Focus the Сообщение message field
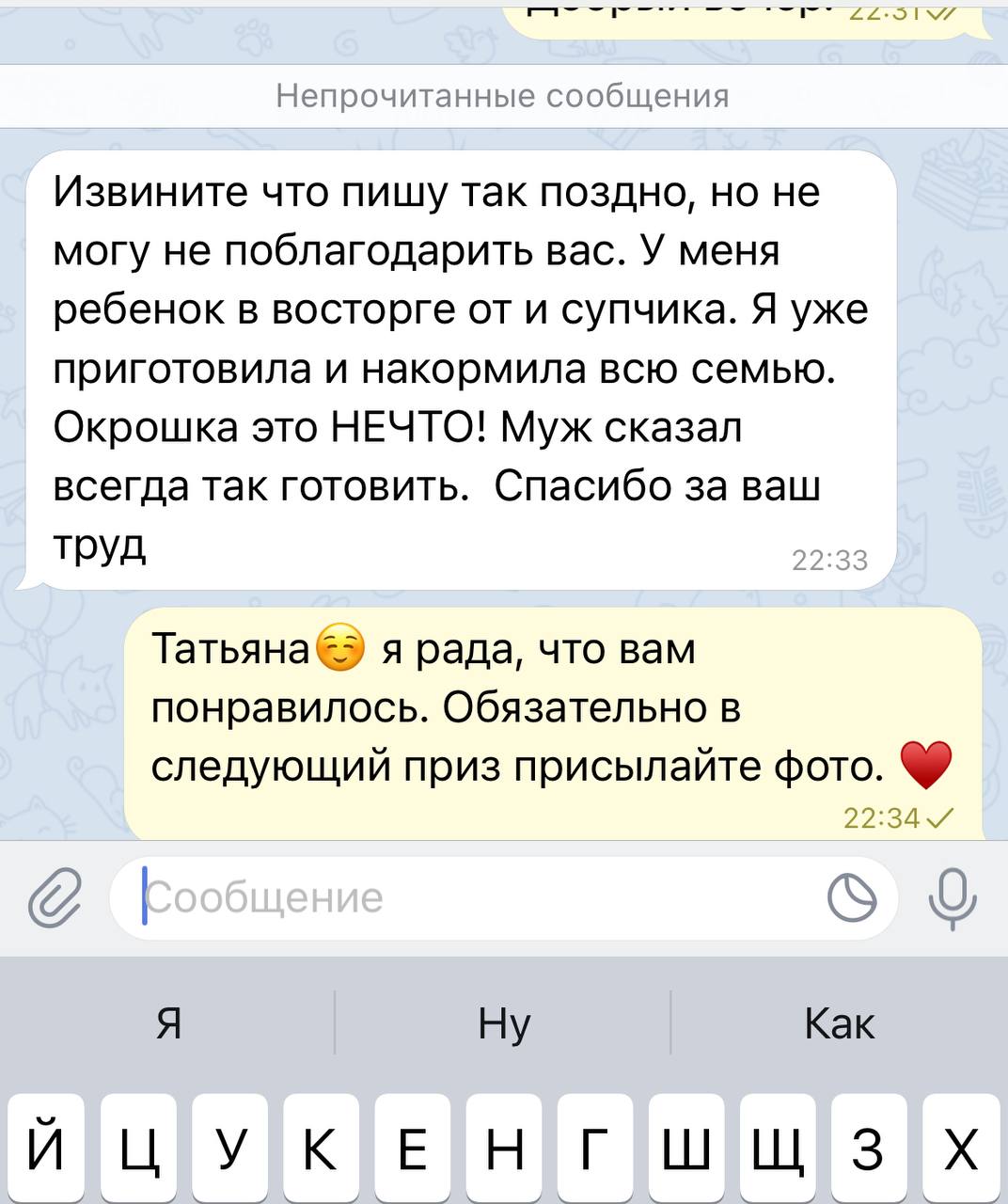Screen dimensions: 1008x1204 (470, 897)
